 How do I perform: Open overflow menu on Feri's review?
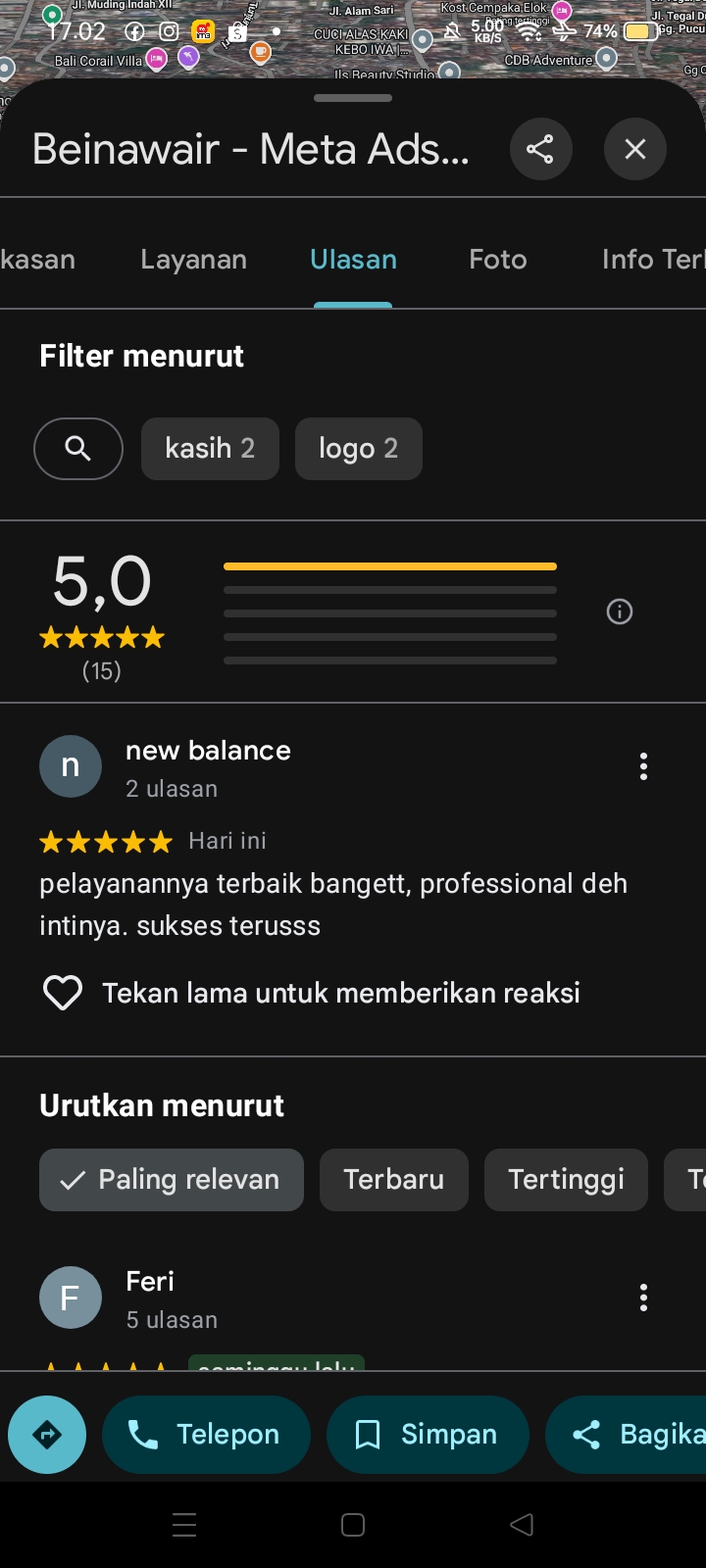click(643, 1298)
